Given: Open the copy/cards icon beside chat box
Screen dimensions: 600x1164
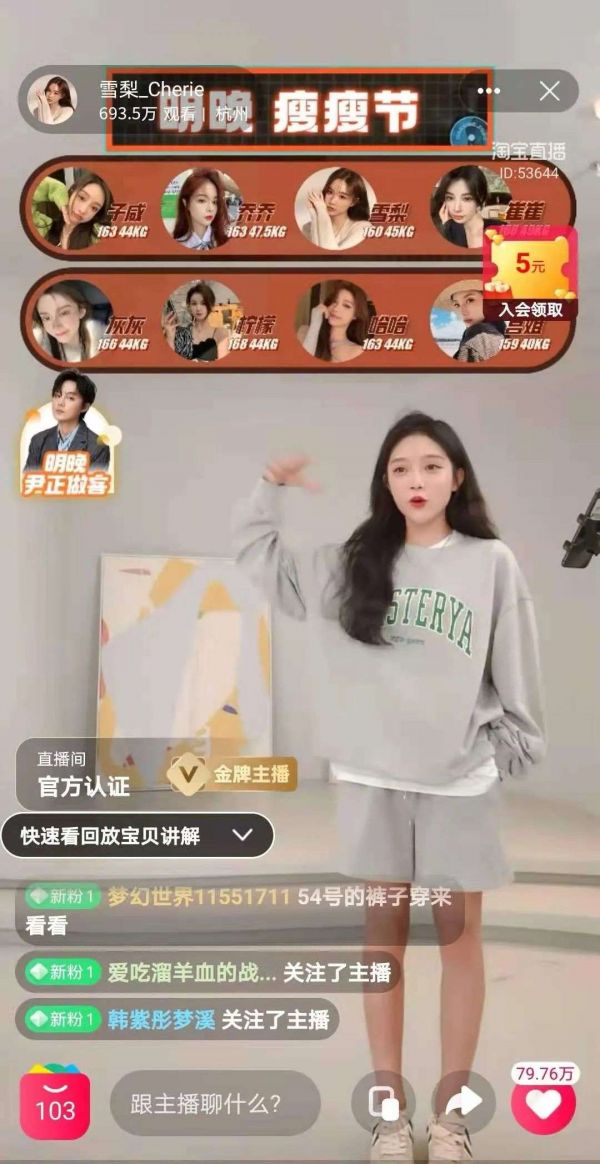Looking at the screenshot, I should point(383,1104).
